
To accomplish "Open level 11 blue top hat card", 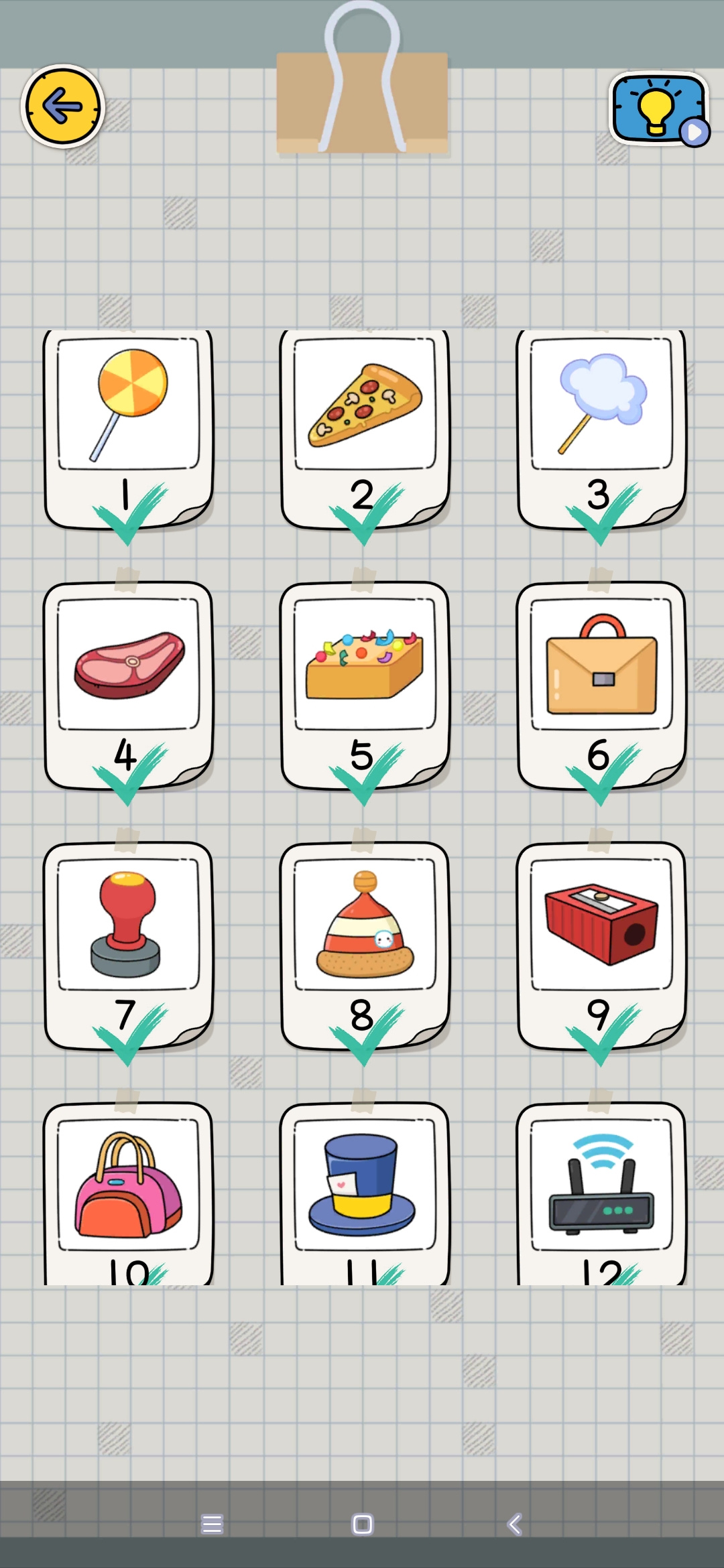I will (365, 1193).
